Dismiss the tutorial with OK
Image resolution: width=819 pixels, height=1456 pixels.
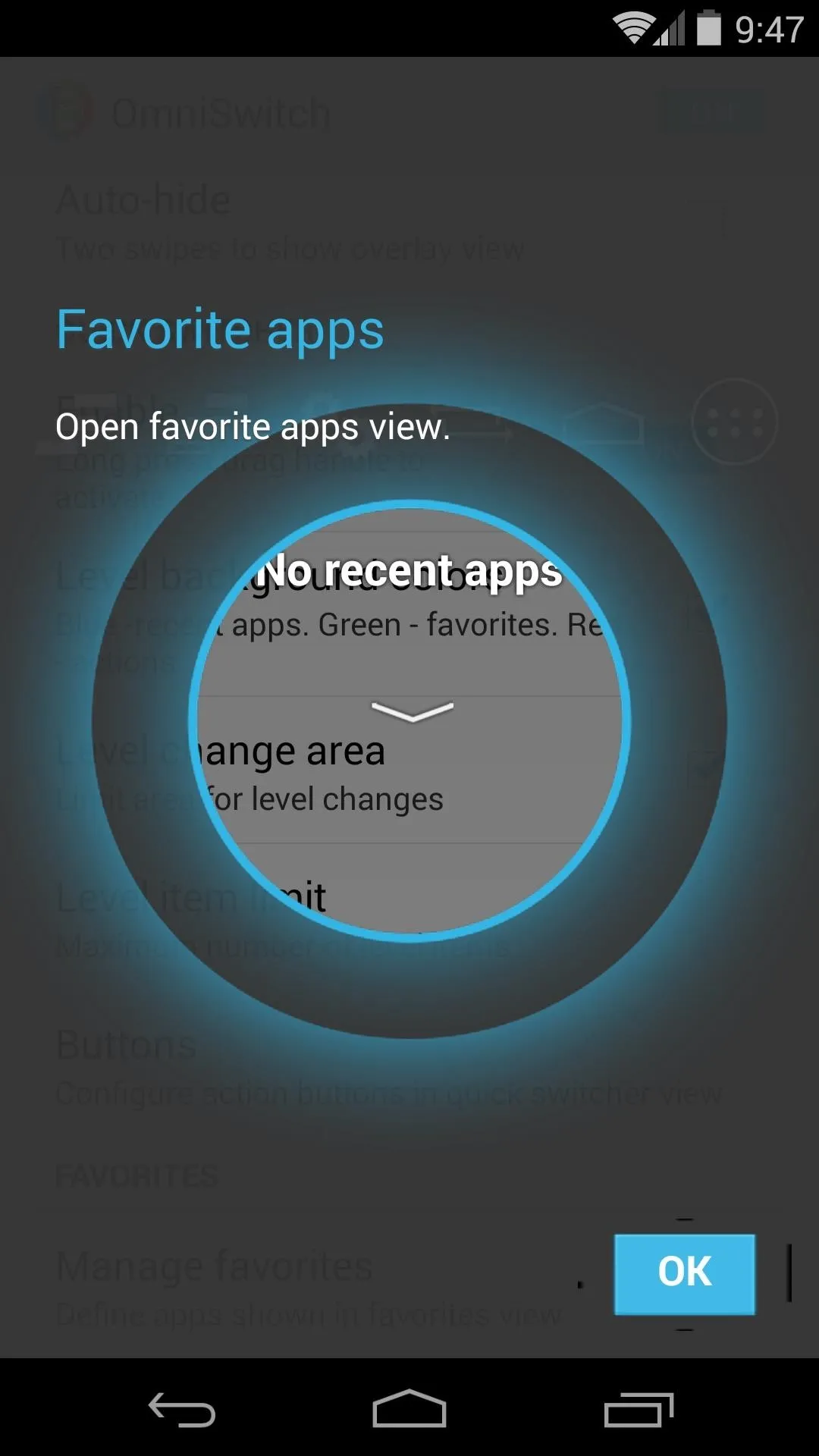coord(684,1274)
